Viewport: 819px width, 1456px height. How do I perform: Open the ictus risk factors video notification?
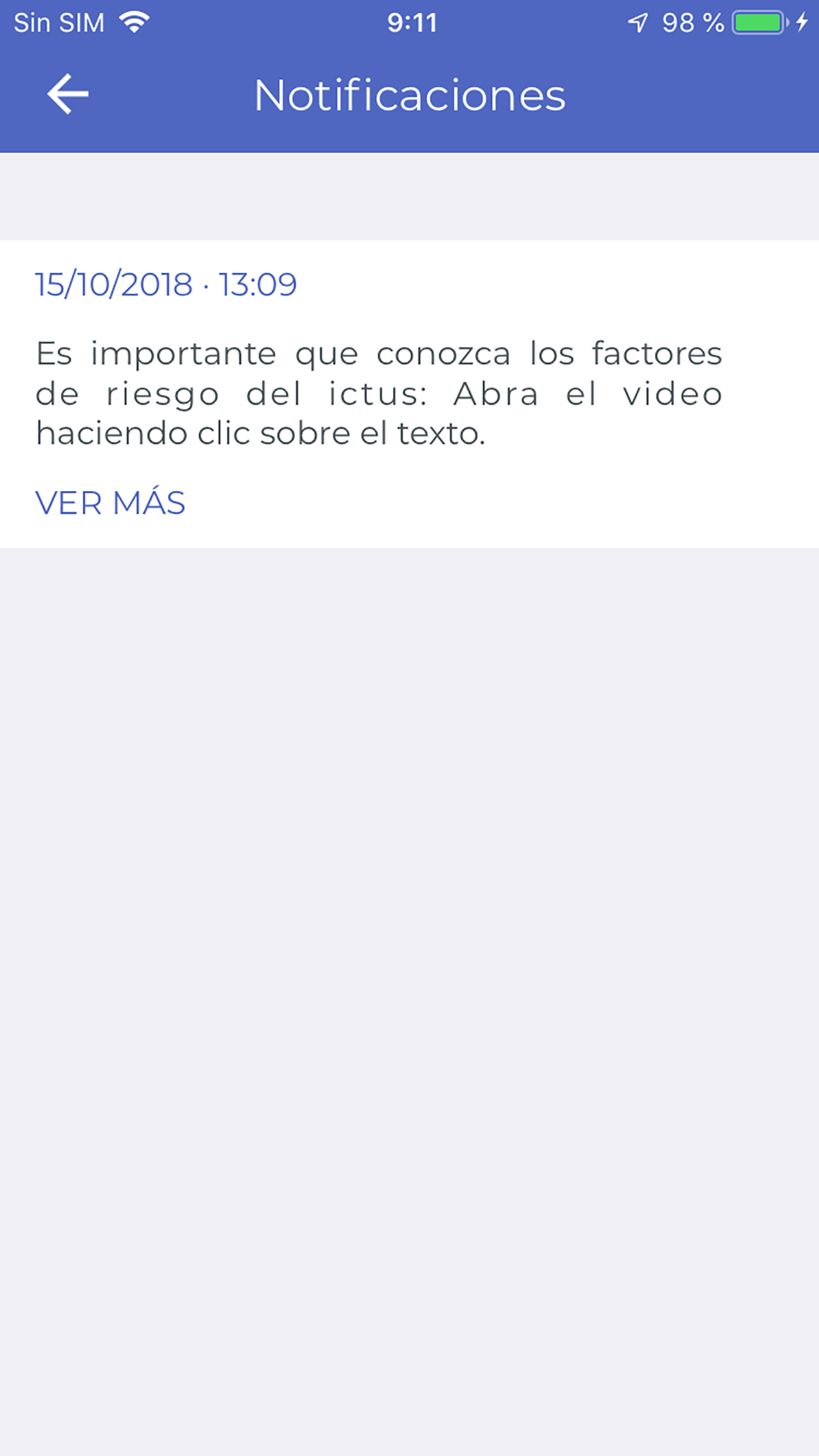point(379,393)
